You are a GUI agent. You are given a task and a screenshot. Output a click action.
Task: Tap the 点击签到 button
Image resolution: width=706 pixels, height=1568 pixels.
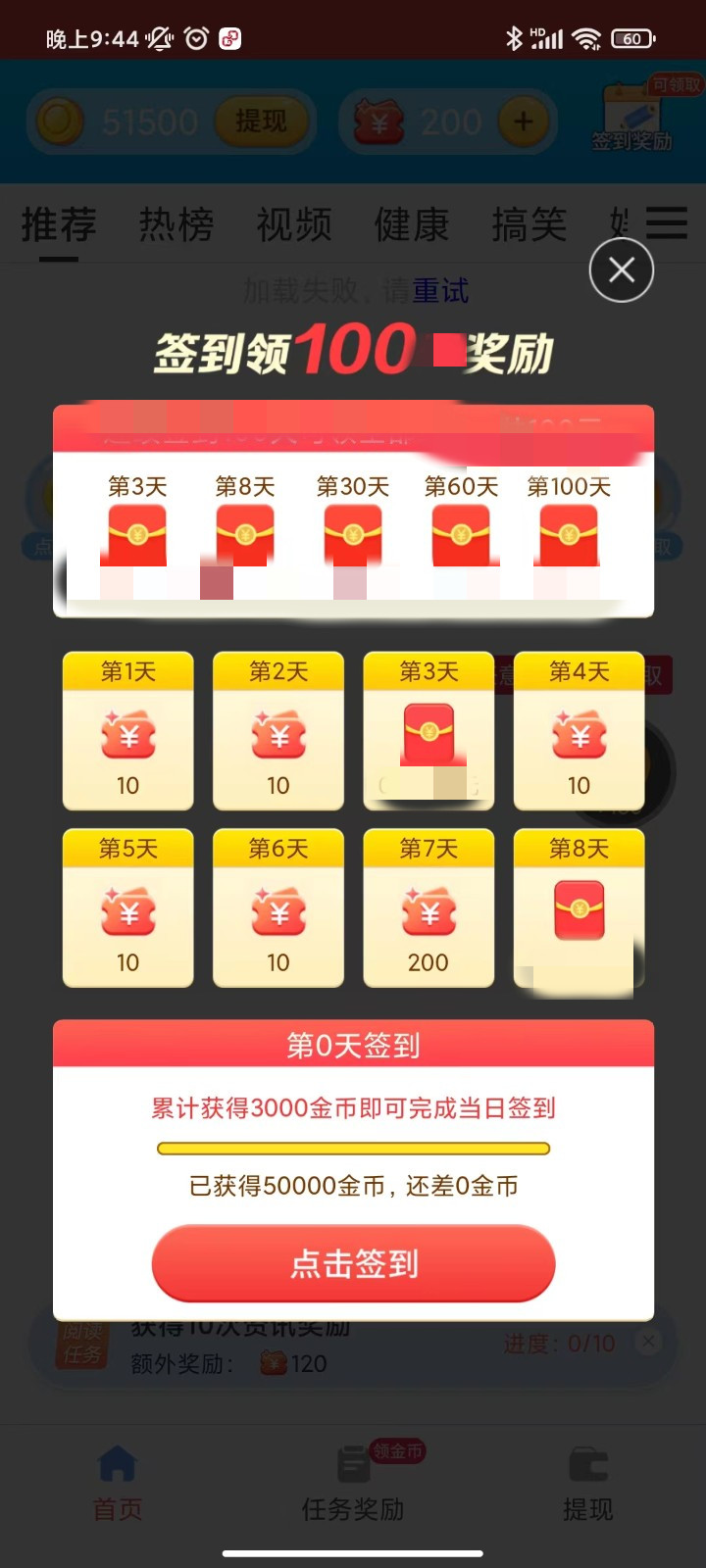[x=353, y=1263]
